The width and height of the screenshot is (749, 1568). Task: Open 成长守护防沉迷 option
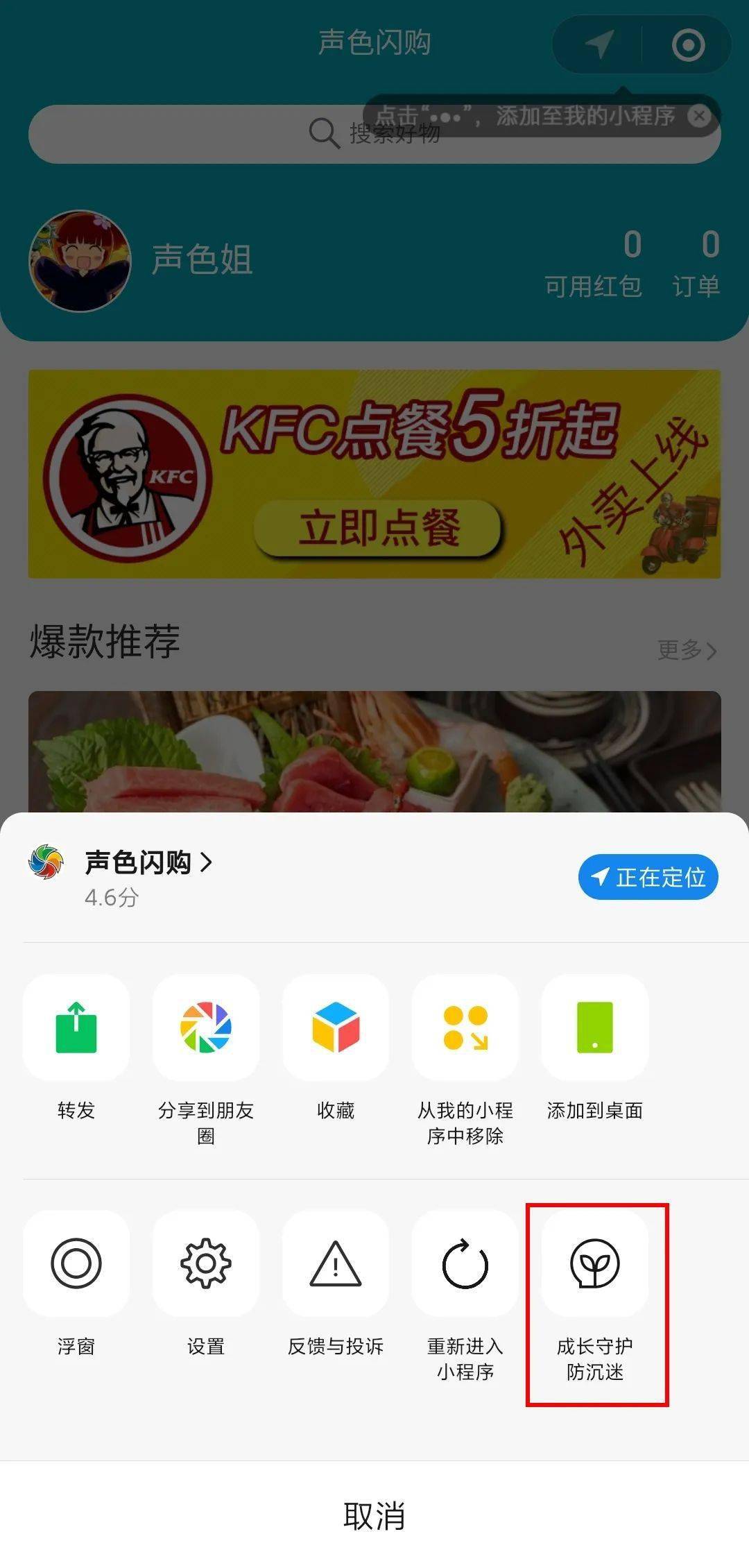coord(595,1263)
